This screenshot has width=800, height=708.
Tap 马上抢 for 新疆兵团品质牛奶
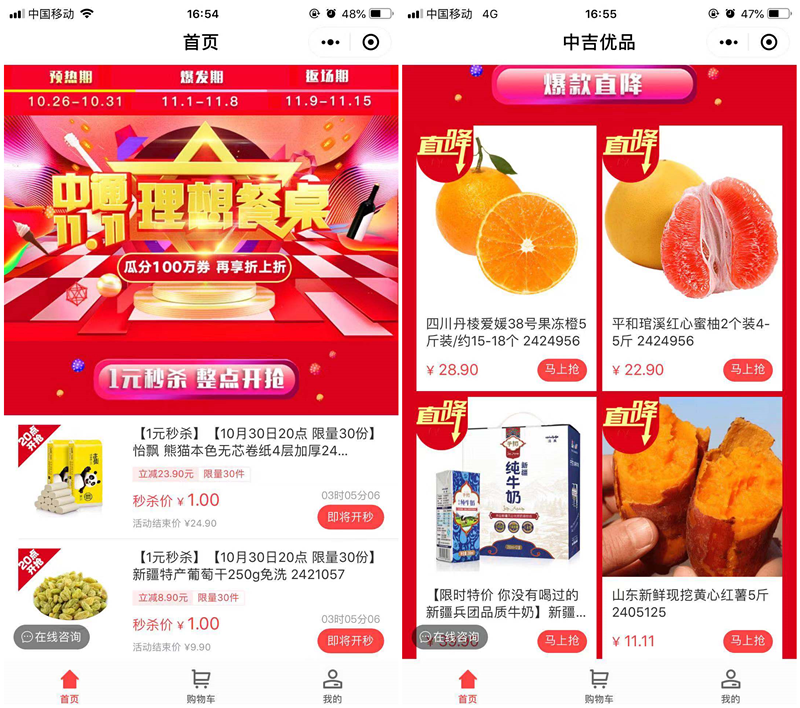pos(563,641)
